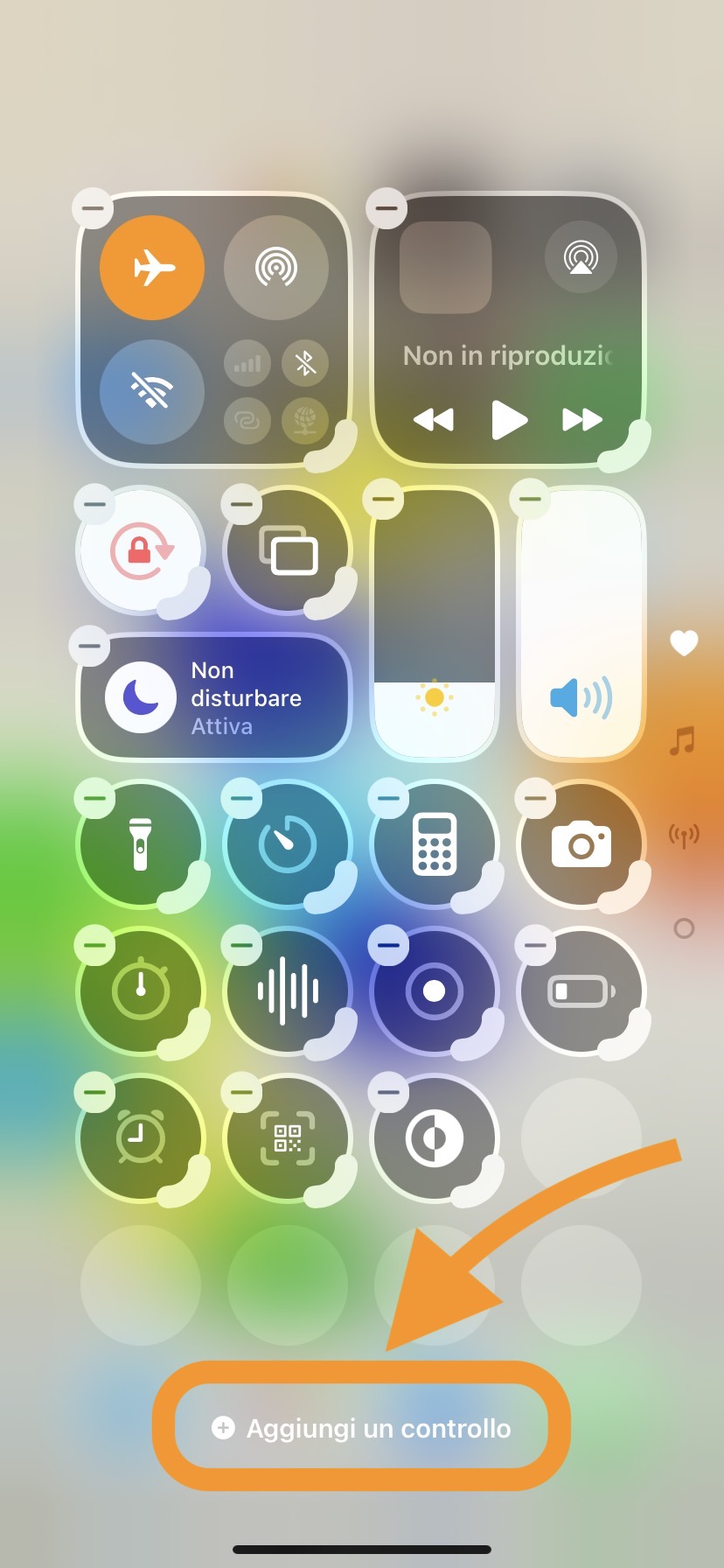Play the media in the player widget
This screenshot has height=1568, width=724.
coord(509,420)
